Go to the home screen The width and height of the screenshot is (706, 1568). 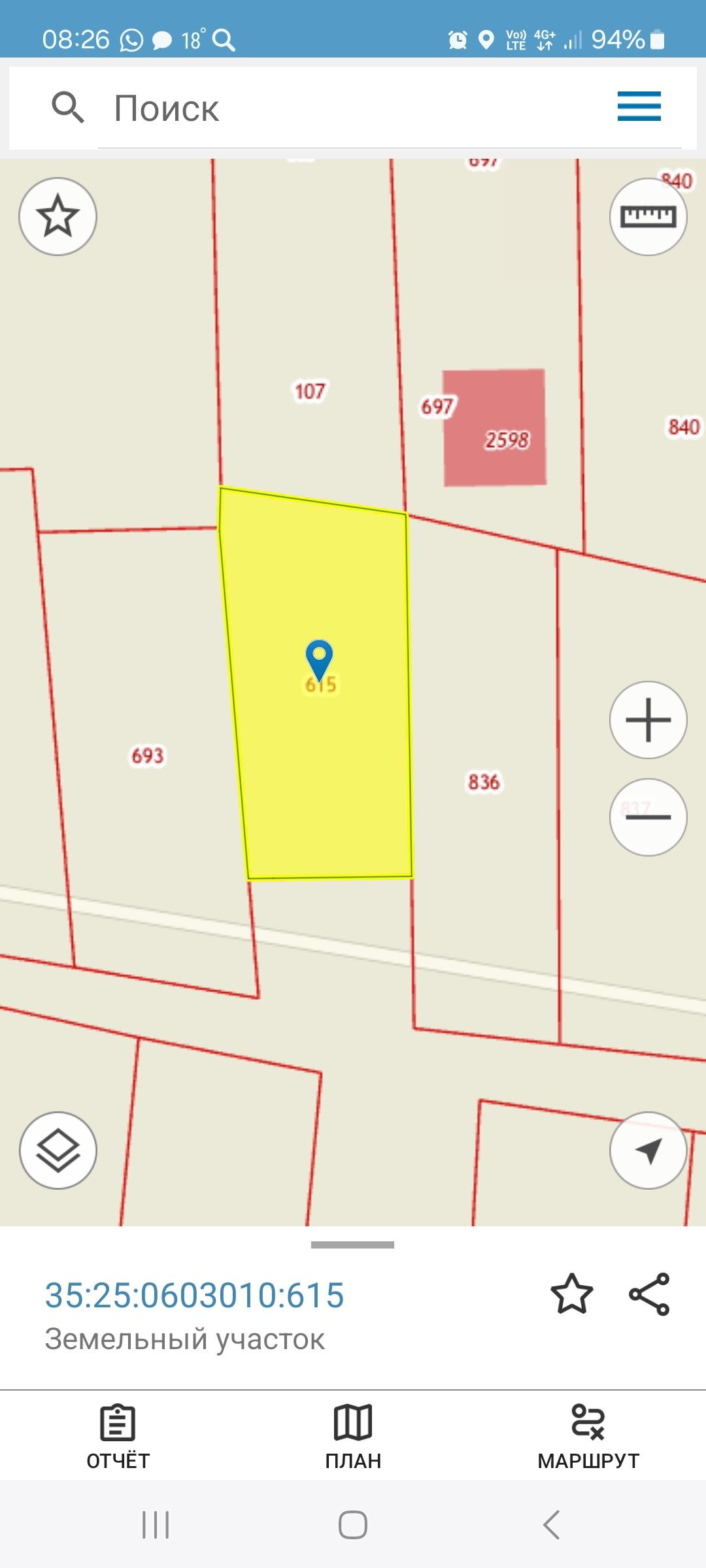(353, 1525)
